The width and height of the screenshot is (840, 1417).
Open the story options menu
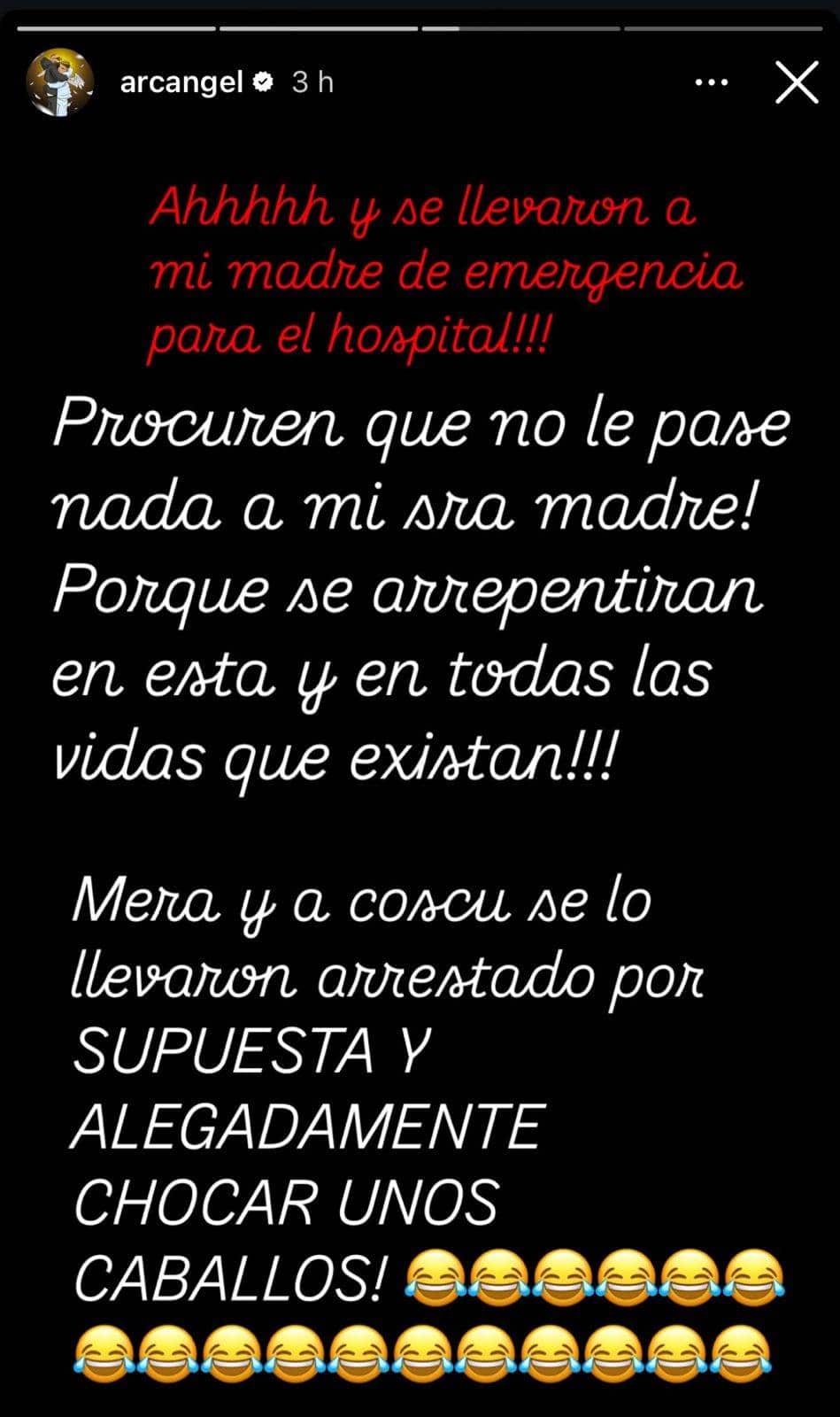pos(712,83)
